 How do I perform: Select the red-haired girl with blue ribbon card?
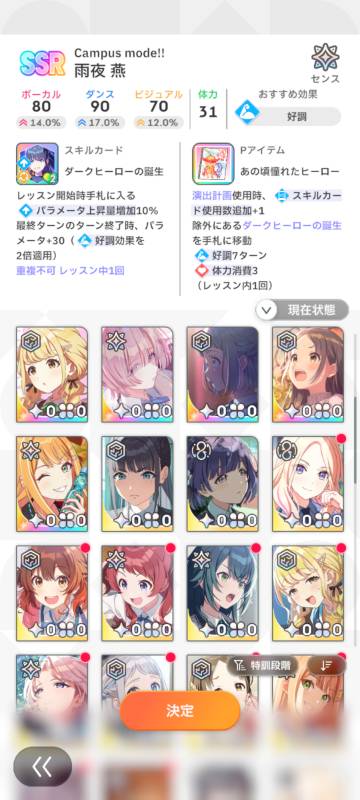point(137,593)
